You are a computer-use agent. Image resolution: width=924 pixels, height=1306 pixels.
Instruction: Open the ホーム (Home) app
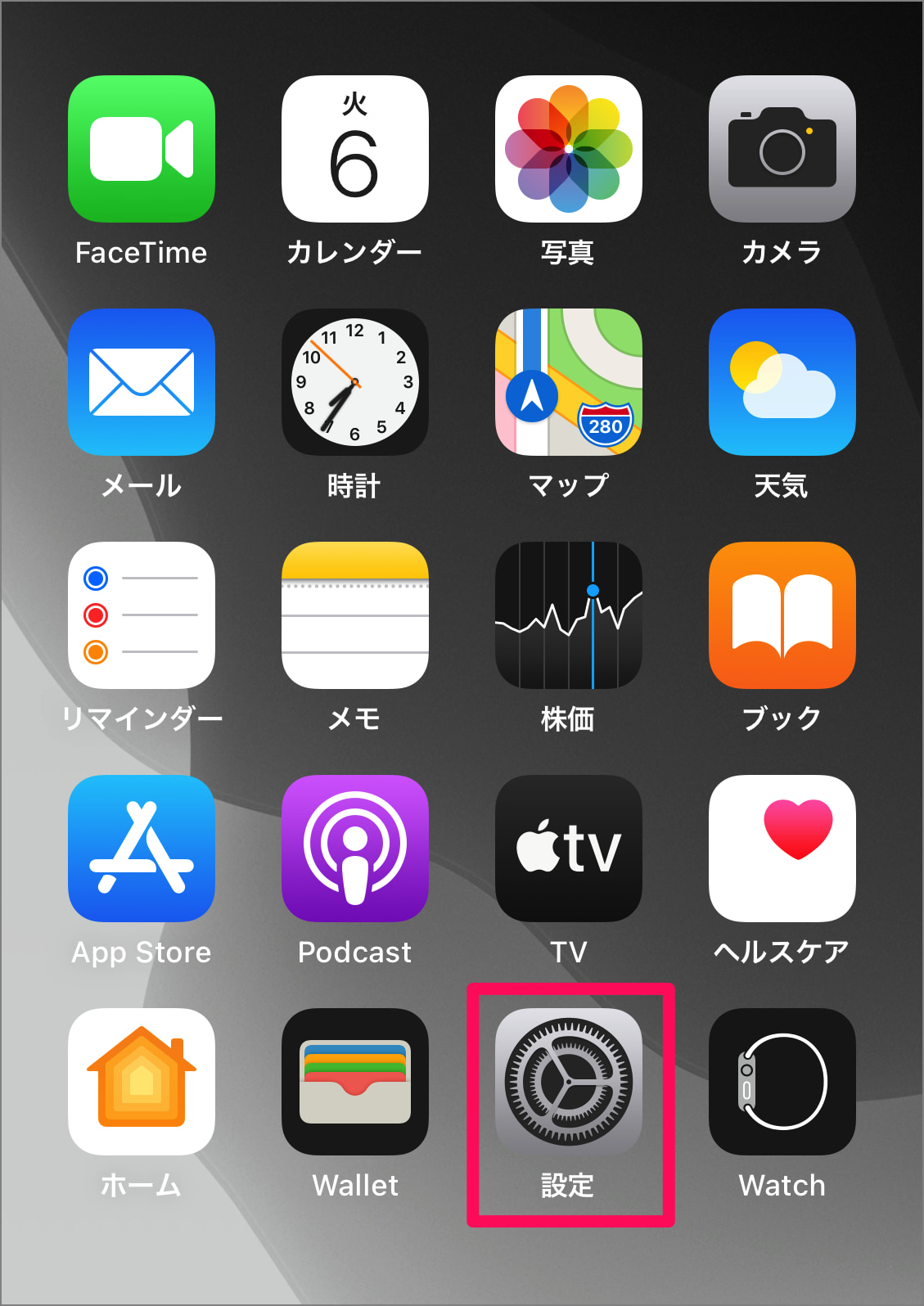[142, 1083]
